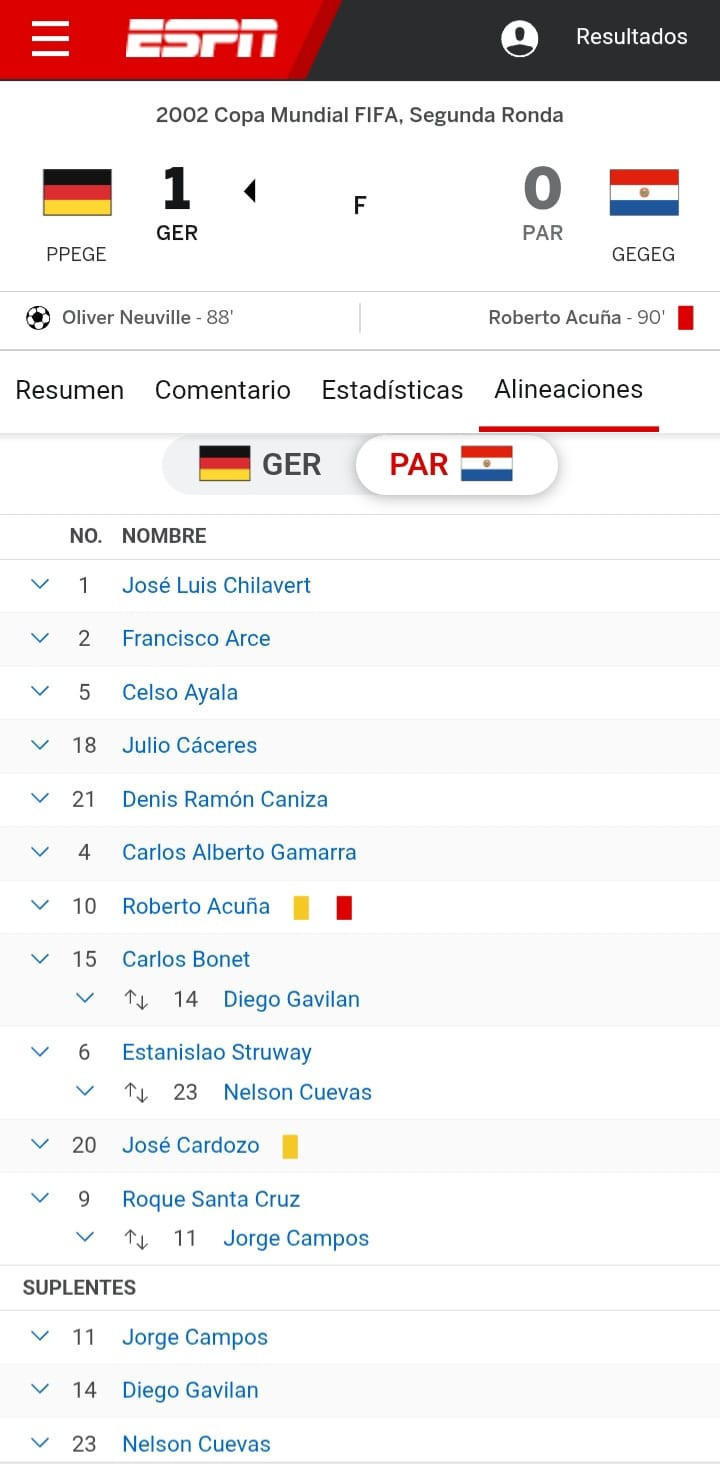Open the user profile icon

tap(519, 38)
